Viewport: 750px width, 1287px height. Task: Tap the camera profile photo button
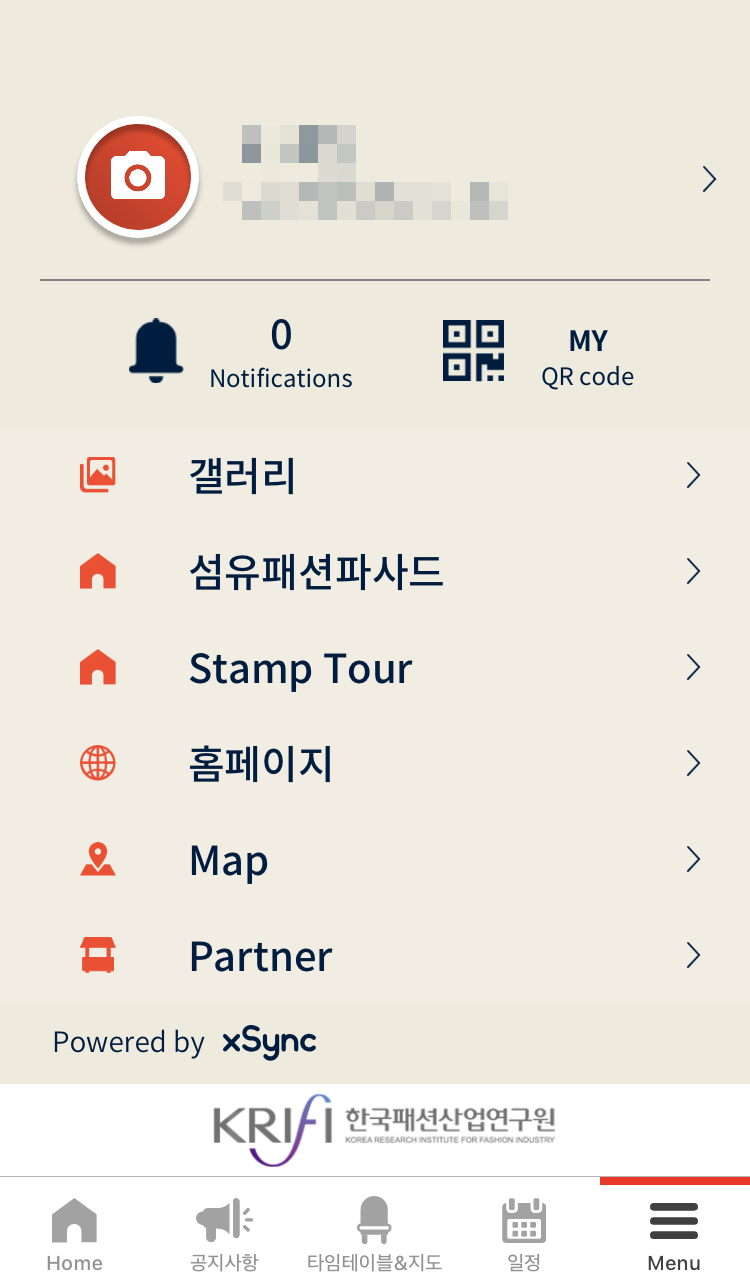138,178
